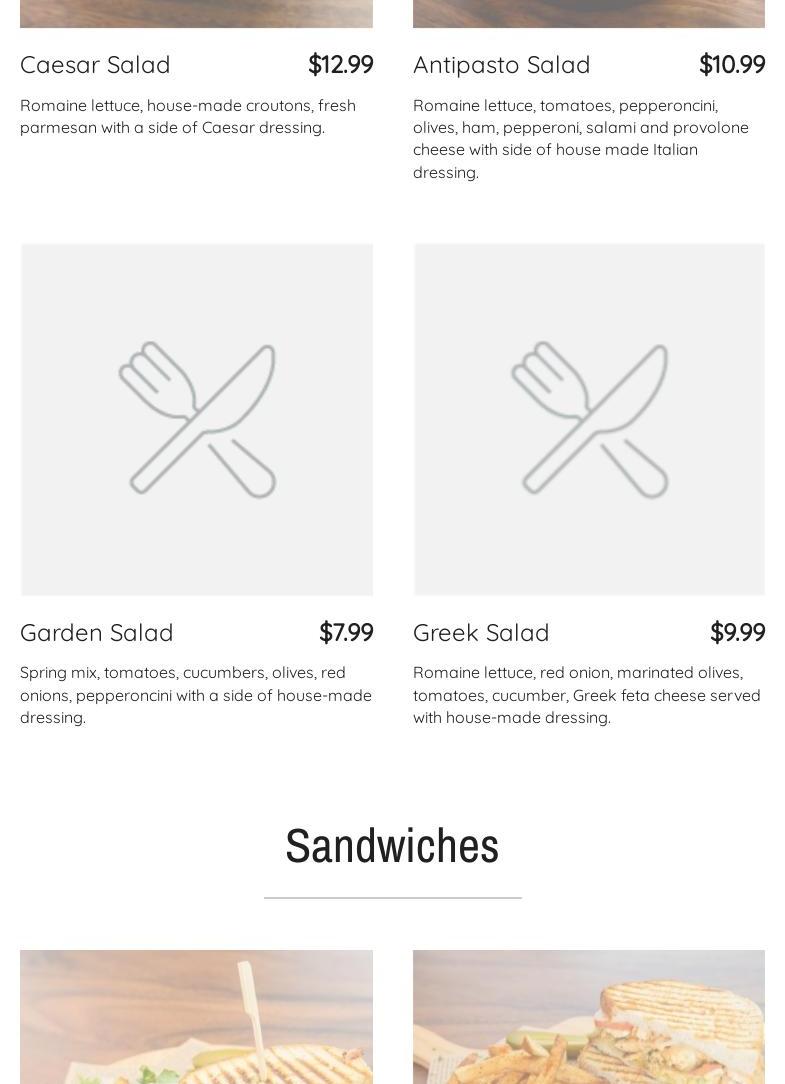View the Garden Salad item
785x1084 pixels.
pyautogui.click(x=97, y=633)
